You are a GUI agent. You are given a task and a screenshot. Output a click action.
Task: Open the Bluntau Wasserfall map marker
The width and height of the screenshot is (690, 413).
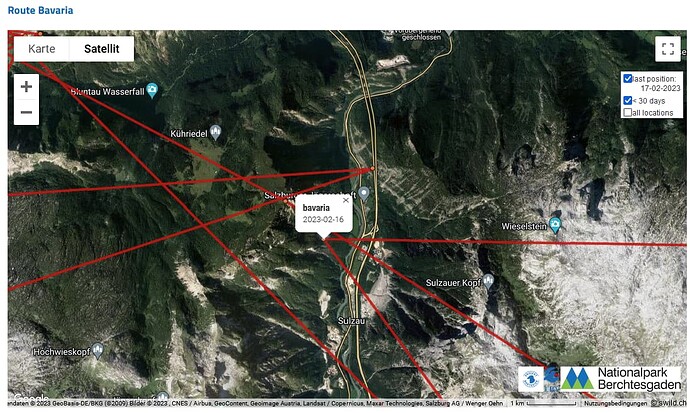click(152, 90)
